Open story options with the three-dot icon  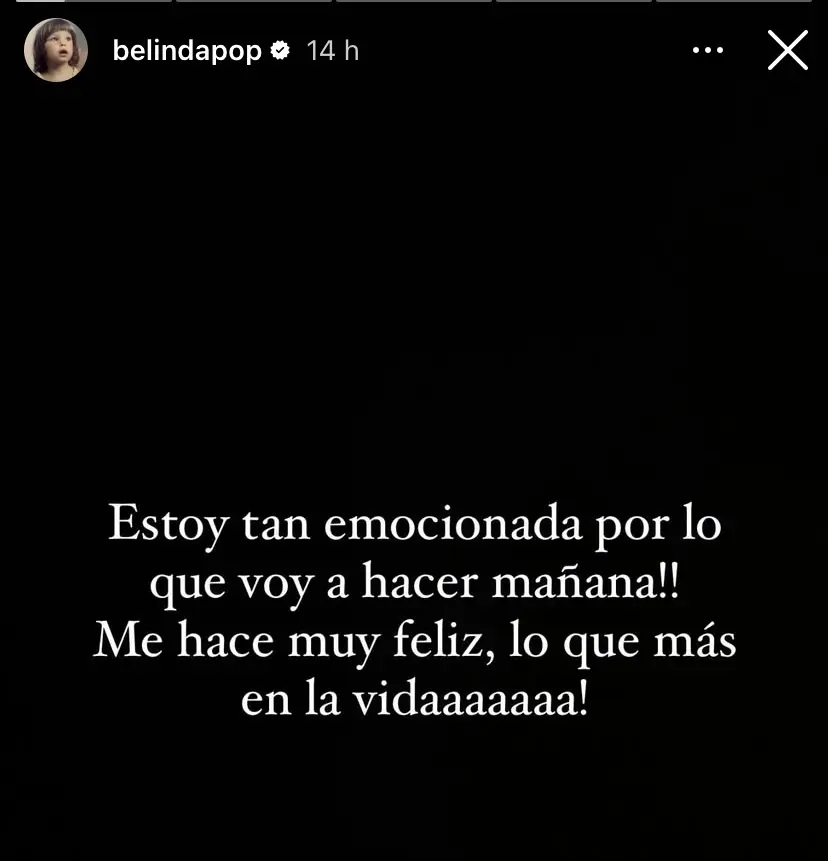point(708,49)
